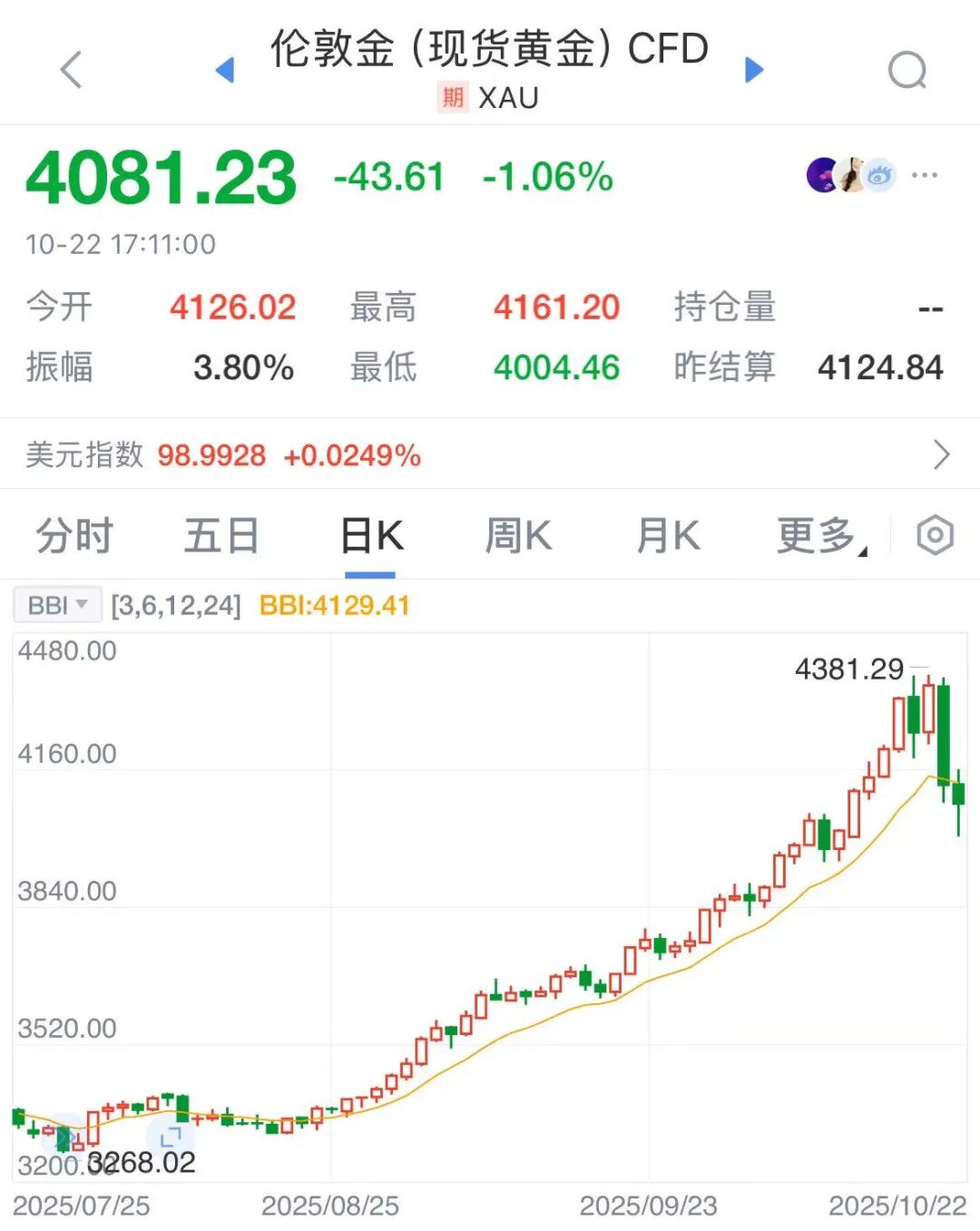Switch to the previous instrument with left triangle

(x=225, y=70)
